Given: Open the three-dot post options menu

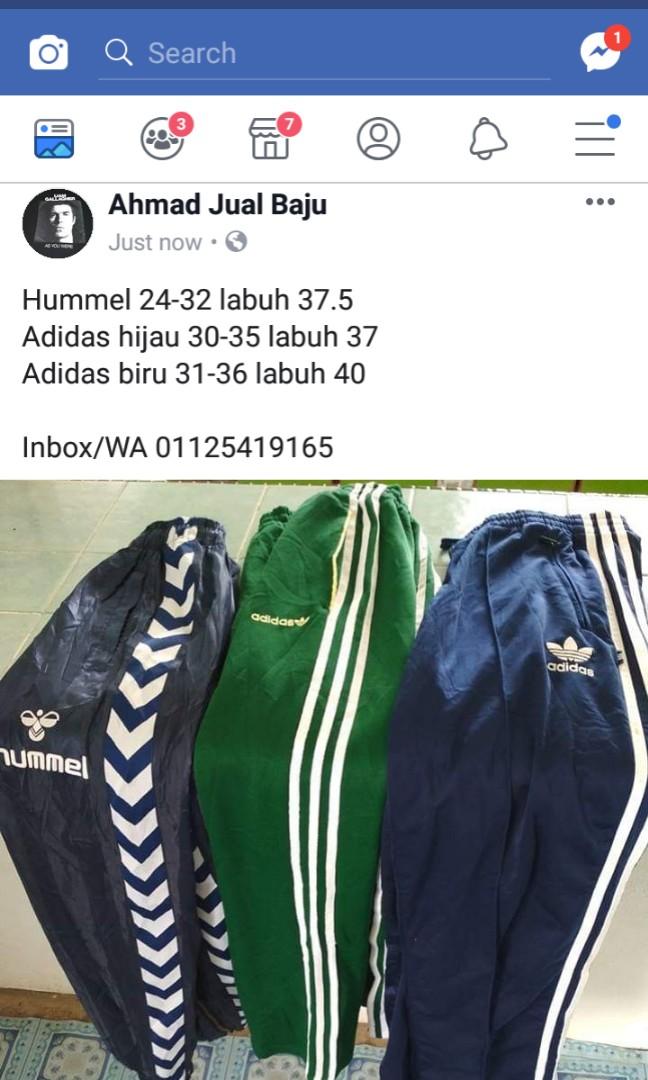Looking at the screenshot, I should click(x=600, y=202).
